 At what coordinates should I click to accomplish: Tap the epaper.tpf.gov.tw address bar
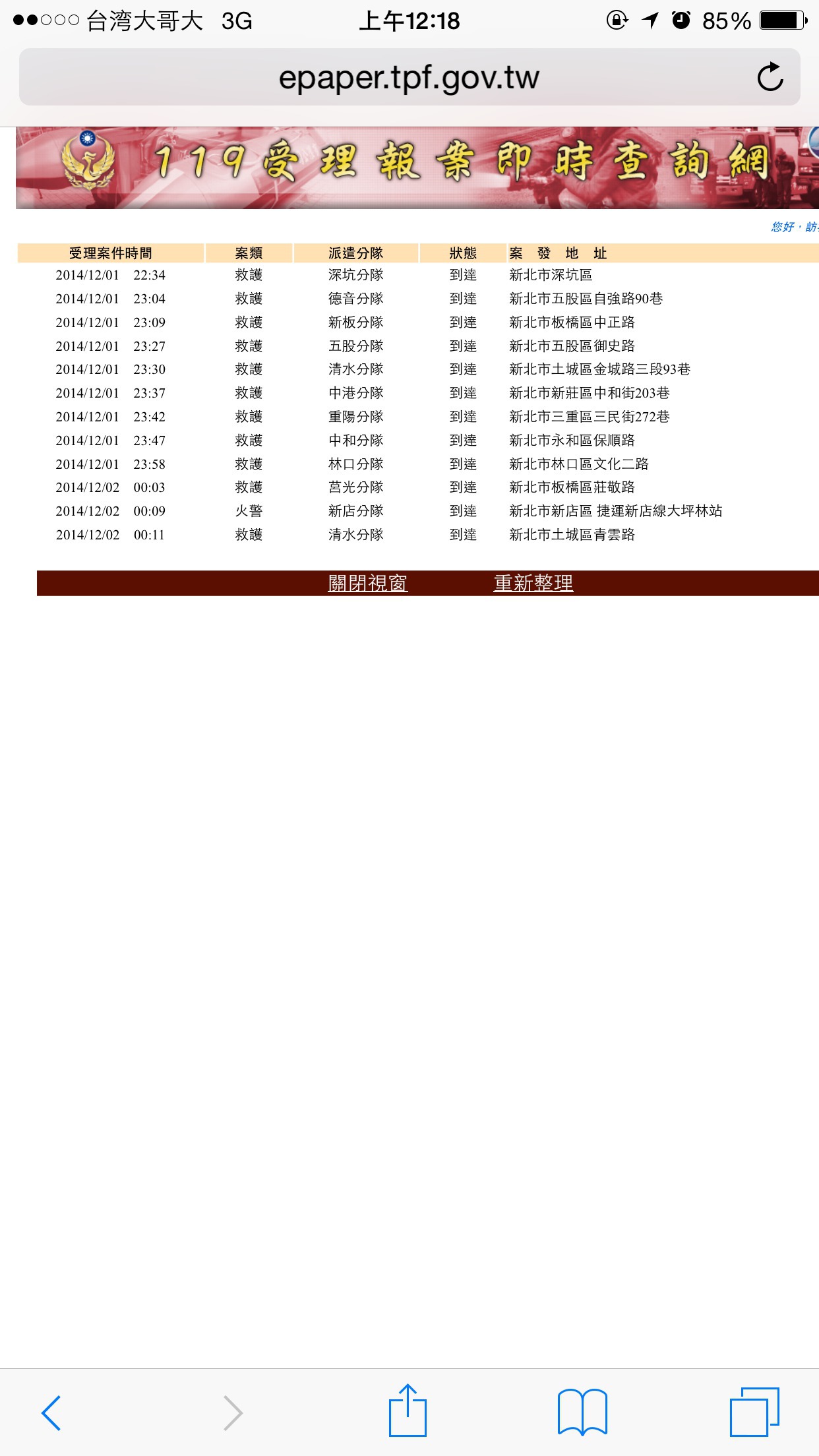(x=409, y=77)
